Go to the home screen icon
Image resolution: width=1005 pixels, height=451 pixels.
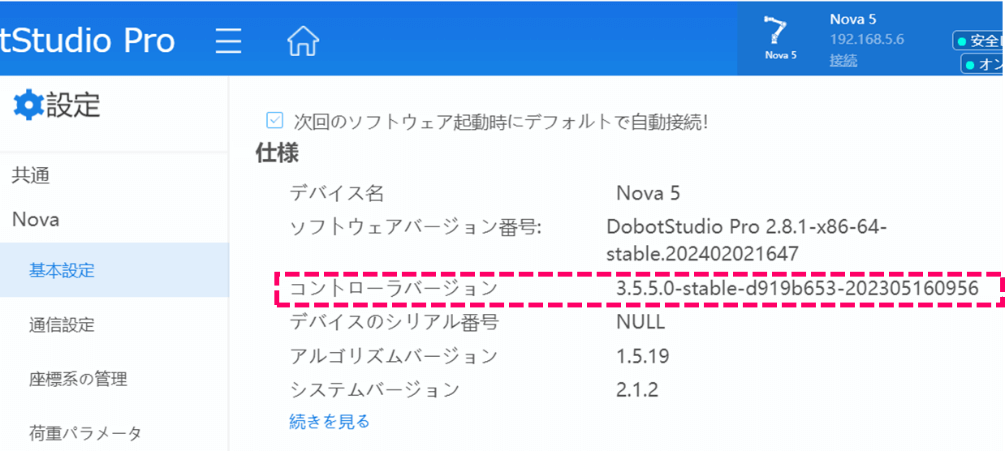(x=303, y=41)
